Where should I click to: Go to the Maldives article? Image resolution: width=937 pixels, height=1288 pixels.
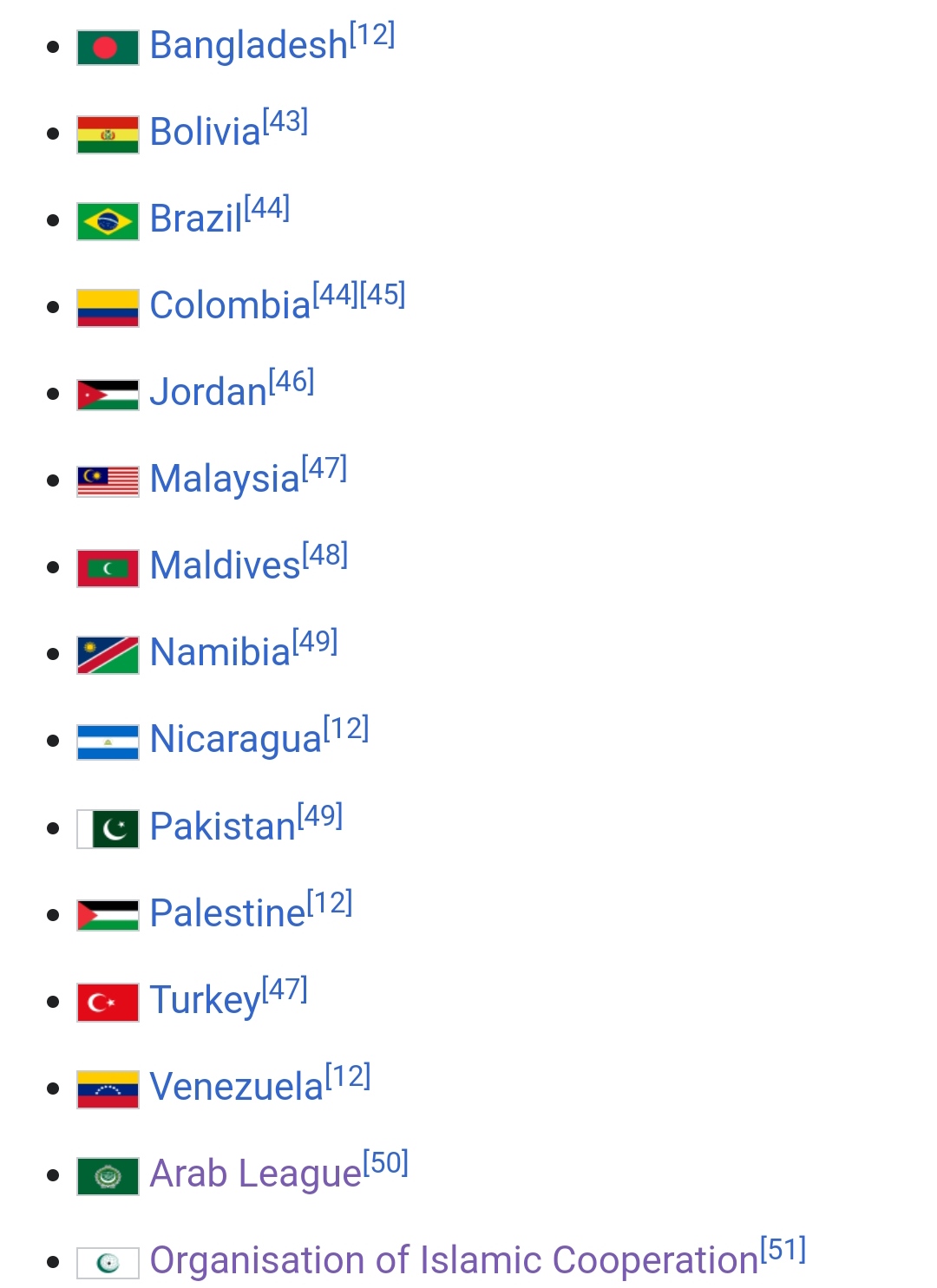click(x=225, y=566)
